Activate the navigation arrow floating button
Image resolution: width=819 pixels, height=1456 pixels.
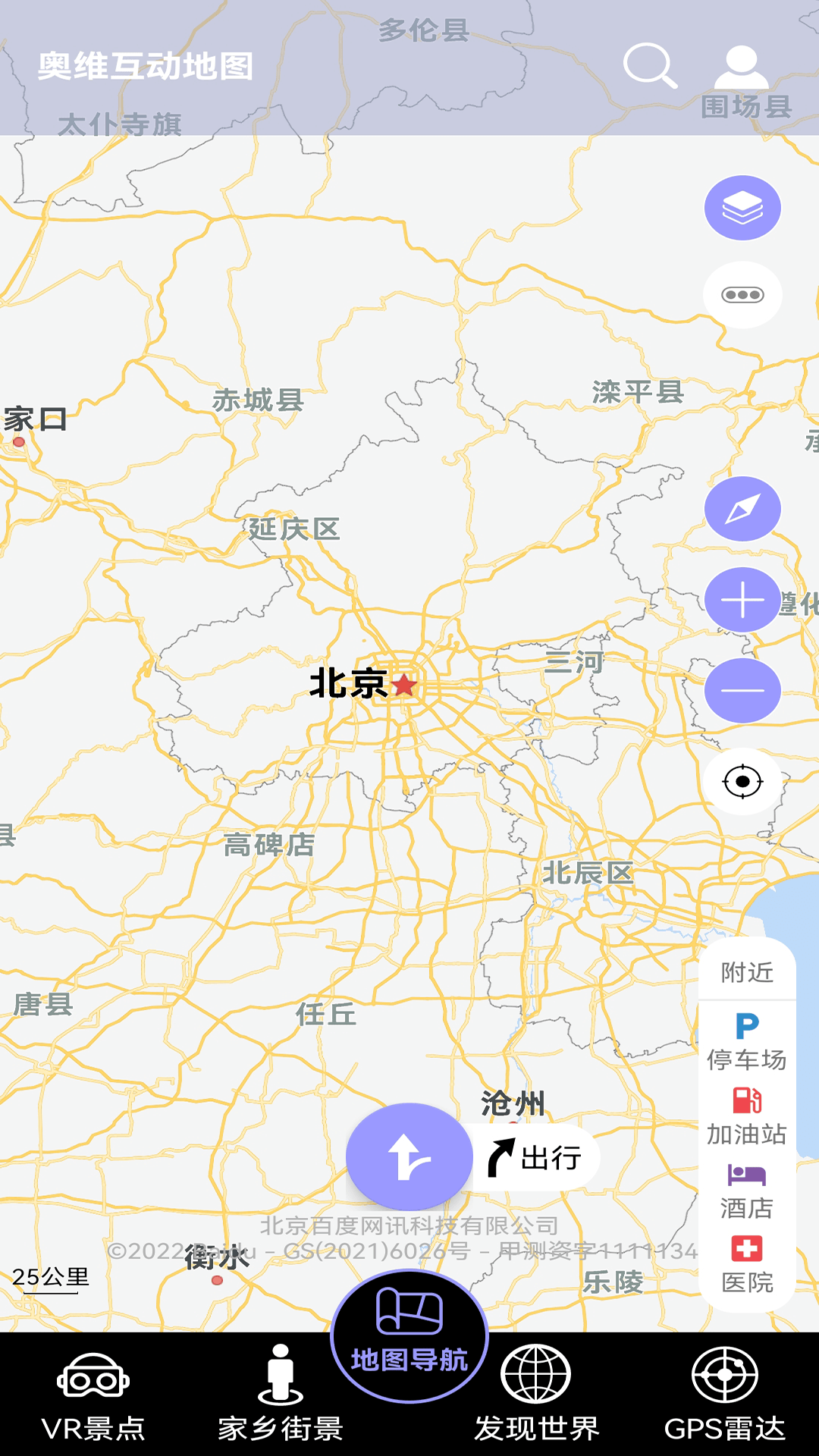tap(409, 1156)
